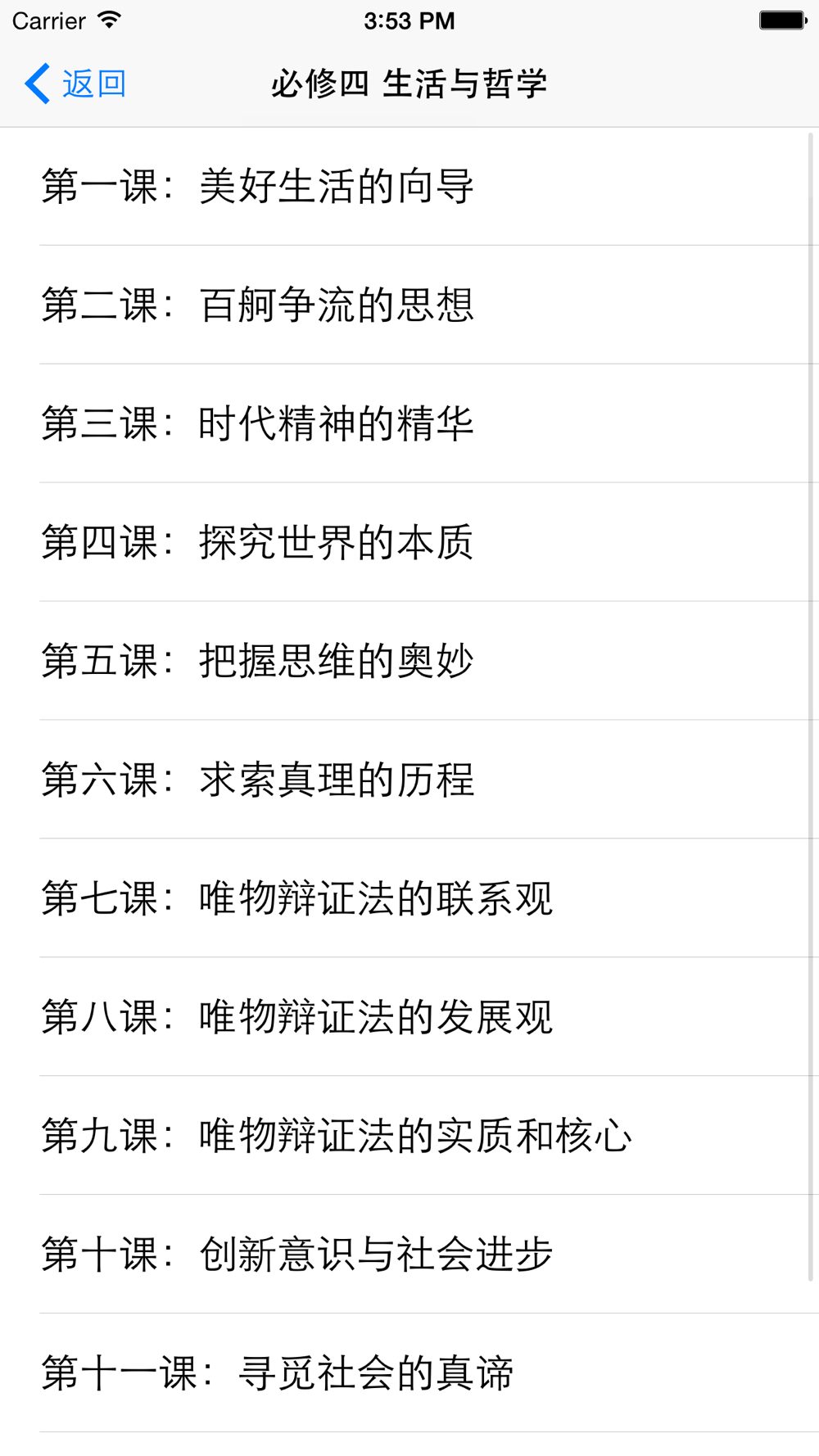Viewport: 819px width, 1456px height.
Task: Open 第十课：创新意识与社会进步
Action: tap(409, 1255)
